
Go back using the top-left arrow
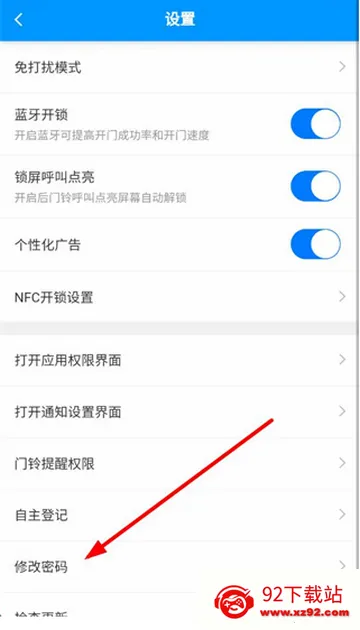19,19
